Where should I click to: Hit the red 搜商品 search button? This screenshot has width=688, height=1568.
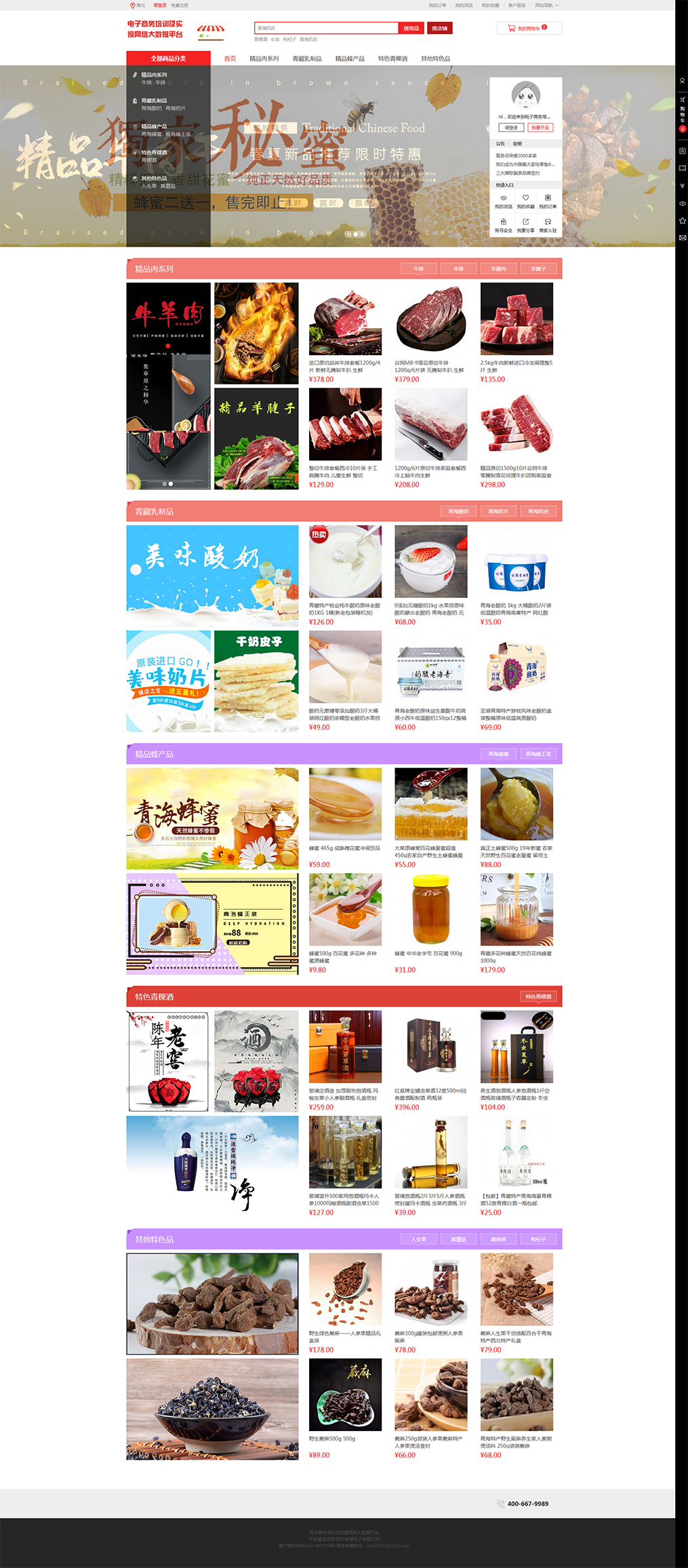click(411, 28)
